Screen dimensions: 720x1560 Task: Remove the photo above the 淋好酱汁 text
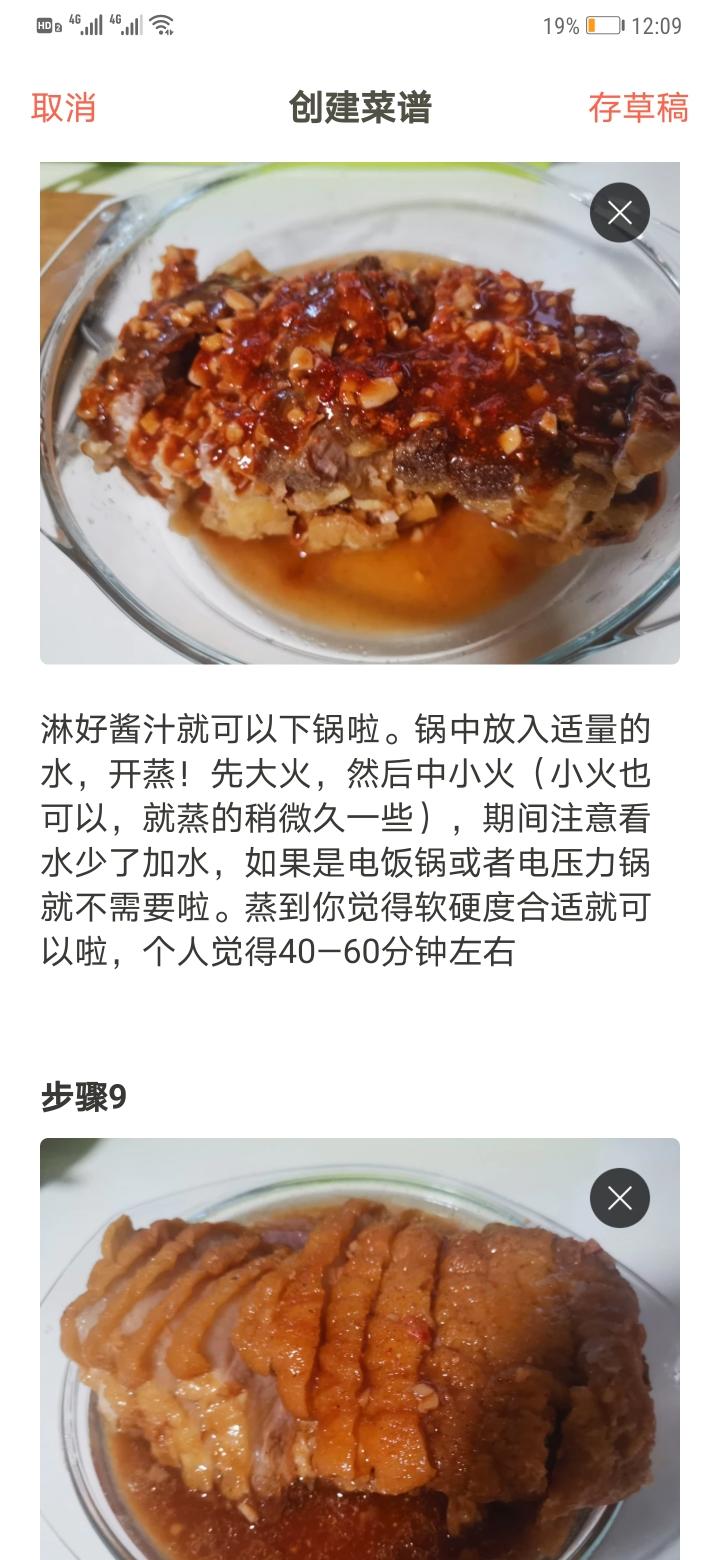620,212
